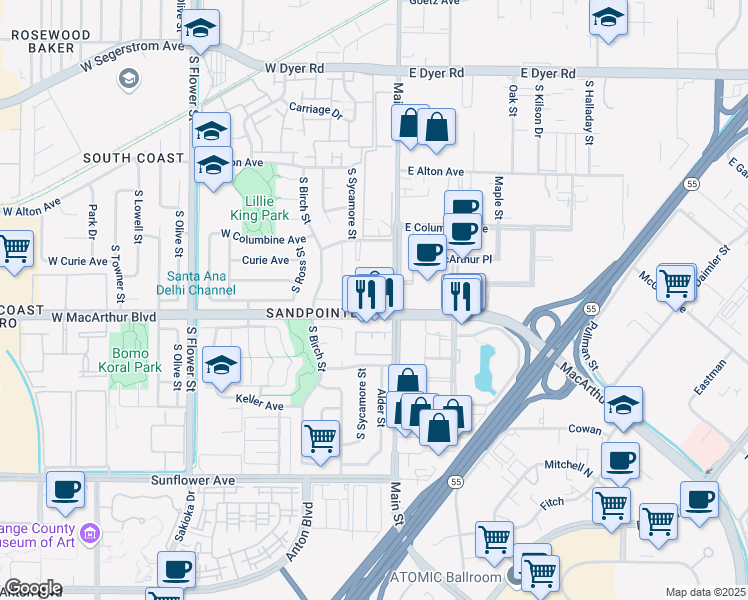
Task: Tap the cart marker next to Fitch
Action: pyautogui.click(x=611, y=508)
